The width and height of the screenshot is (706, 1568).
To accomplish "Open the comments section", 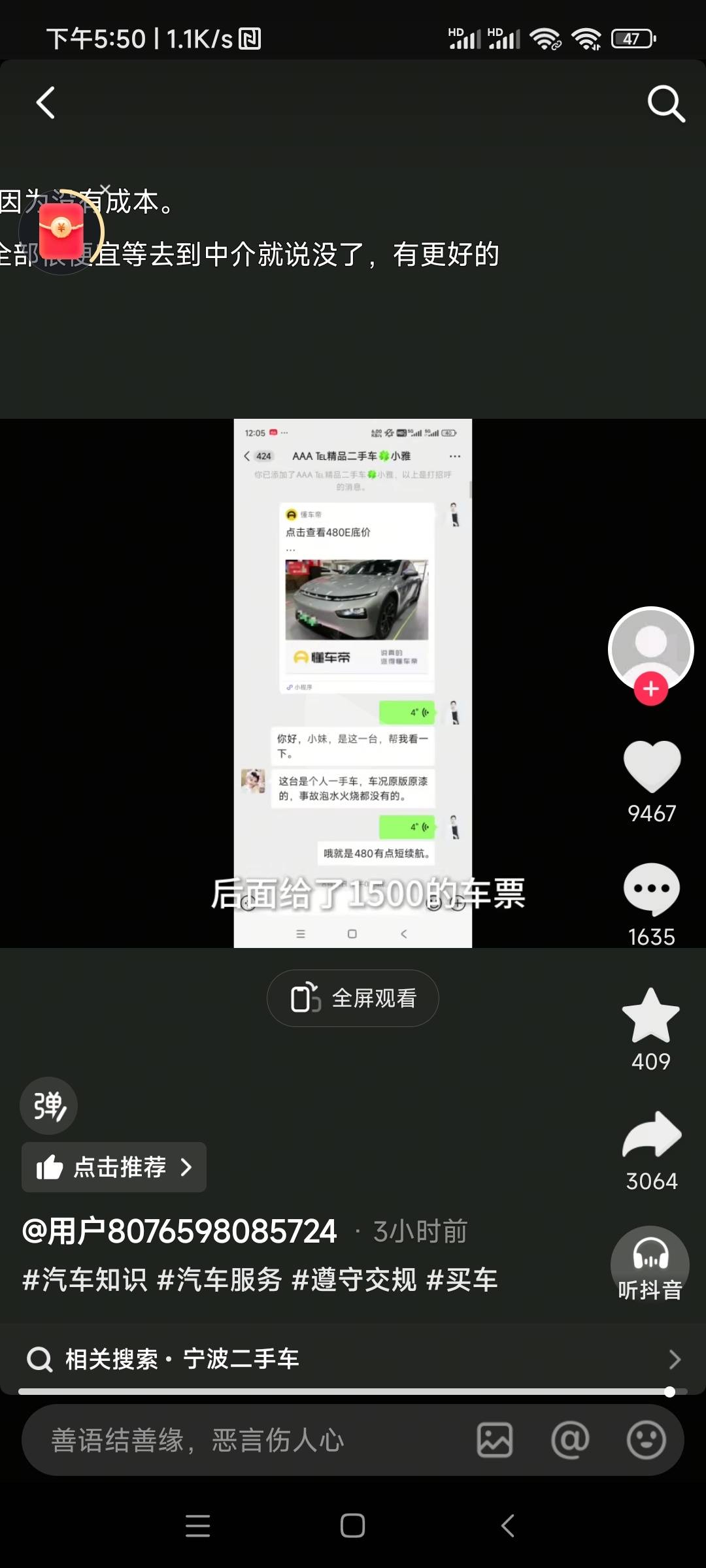I will tap(652, 889).
